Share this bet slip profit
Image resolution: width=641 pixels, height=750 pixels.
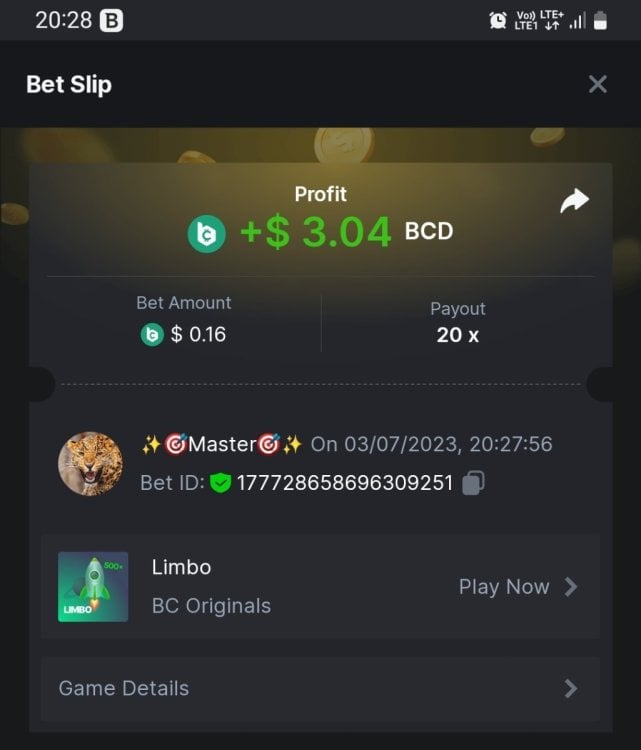574,202
